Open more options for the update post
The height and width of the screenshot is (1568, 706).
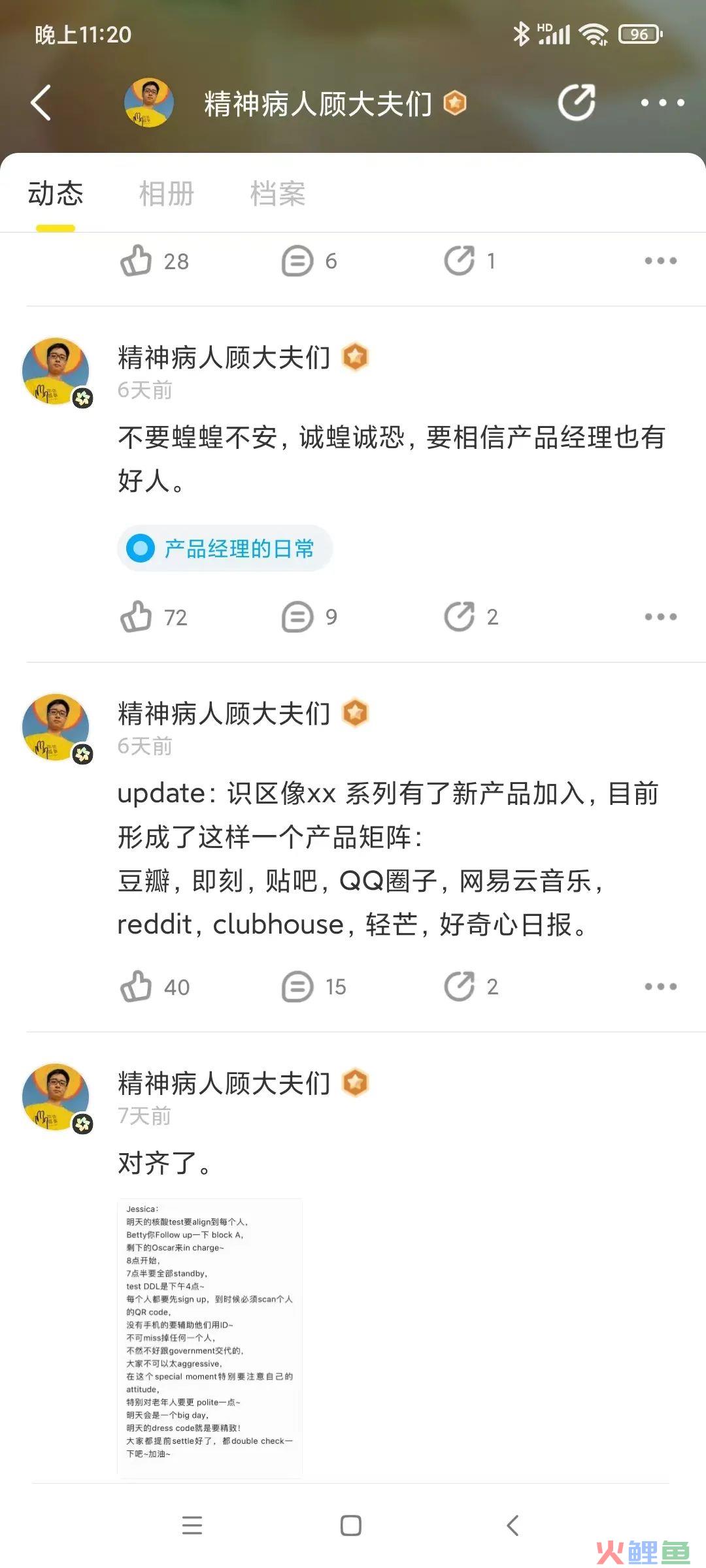(660, 987)
